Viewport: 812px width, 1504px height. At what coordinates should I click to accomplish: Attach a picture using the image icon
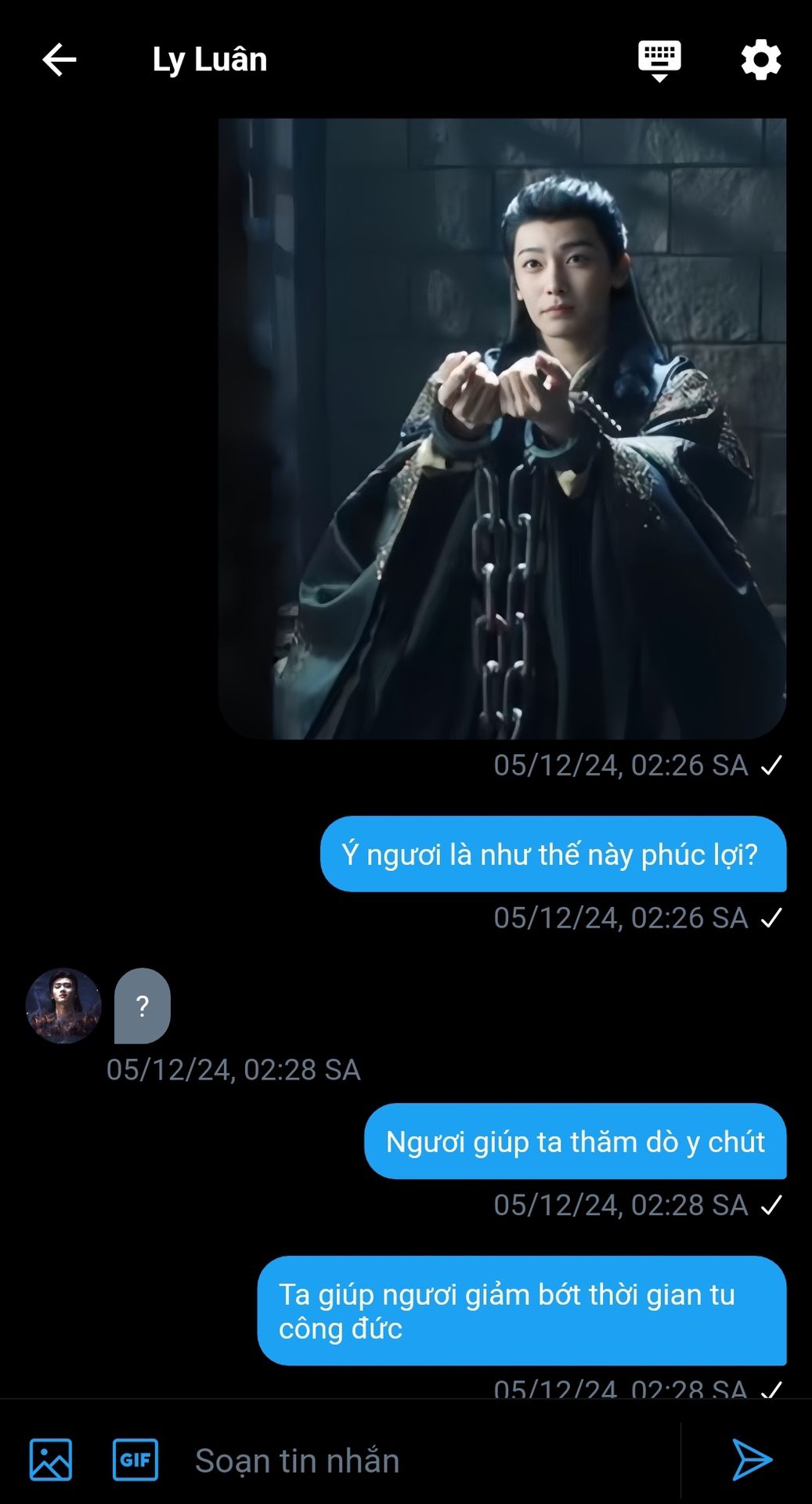(x=51, y=1460)
